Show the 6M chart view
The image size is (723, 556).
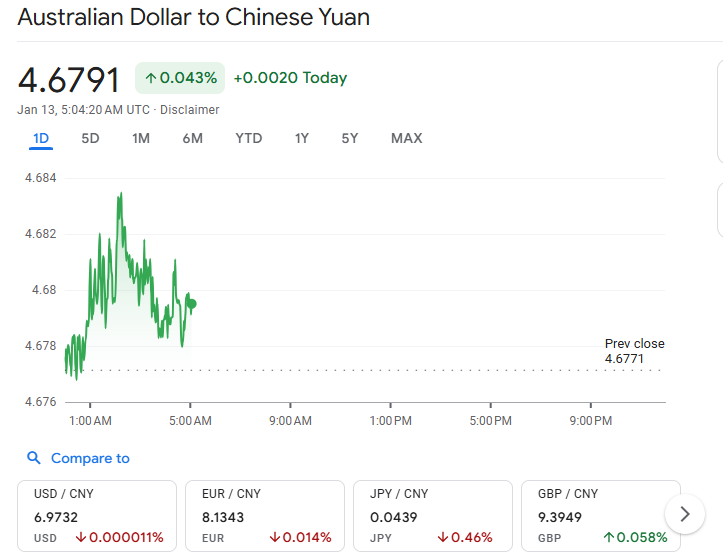coord(192,138)
